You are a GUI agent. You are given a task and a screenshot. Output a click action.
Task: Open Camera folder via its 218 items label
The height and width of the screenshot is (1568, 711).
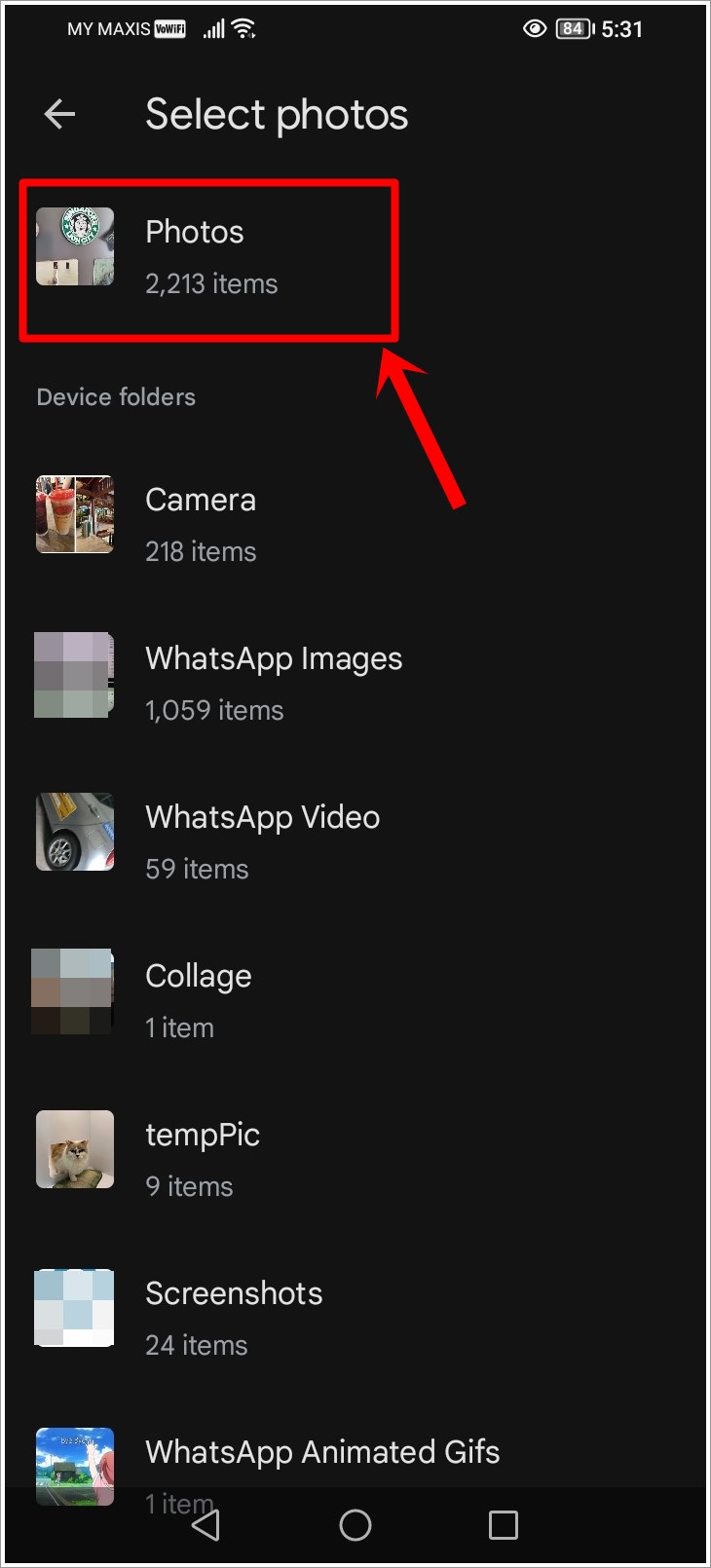tap(201, 551)
